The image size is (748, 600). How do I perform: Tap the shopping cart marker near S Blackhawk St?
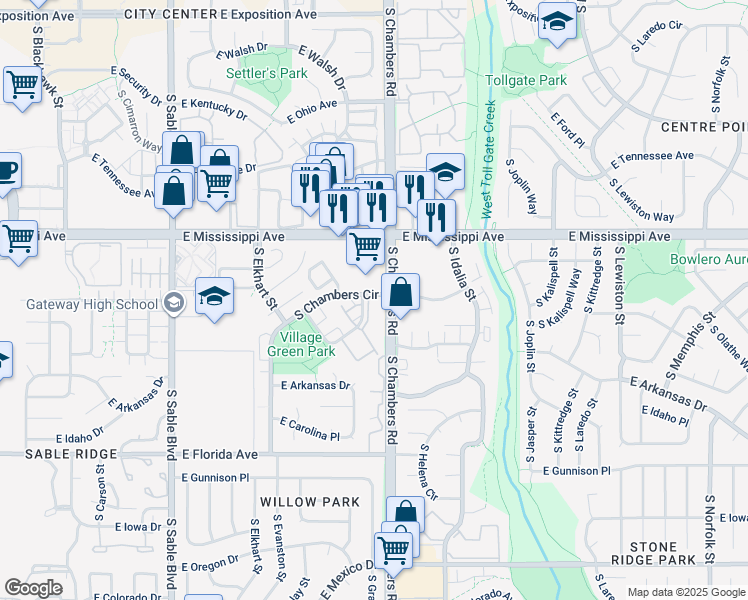tap(22, 87)
